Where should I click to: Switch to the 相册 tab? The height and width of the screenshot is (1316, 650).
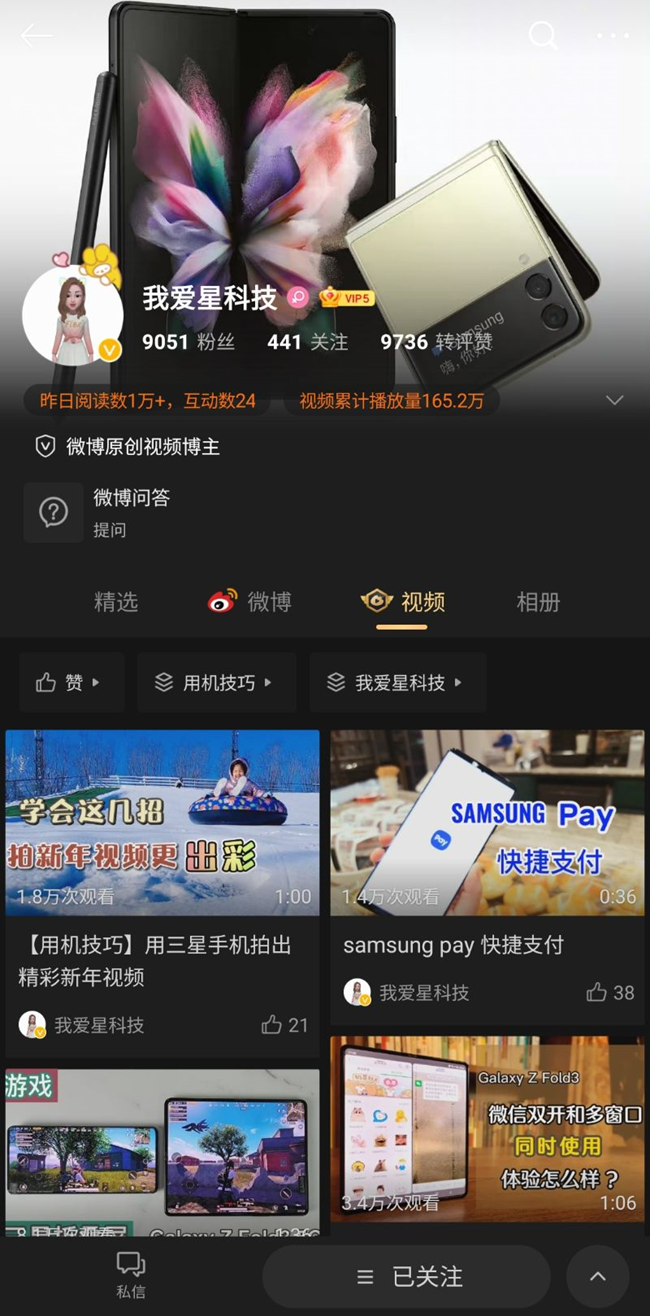pos(538,602)
